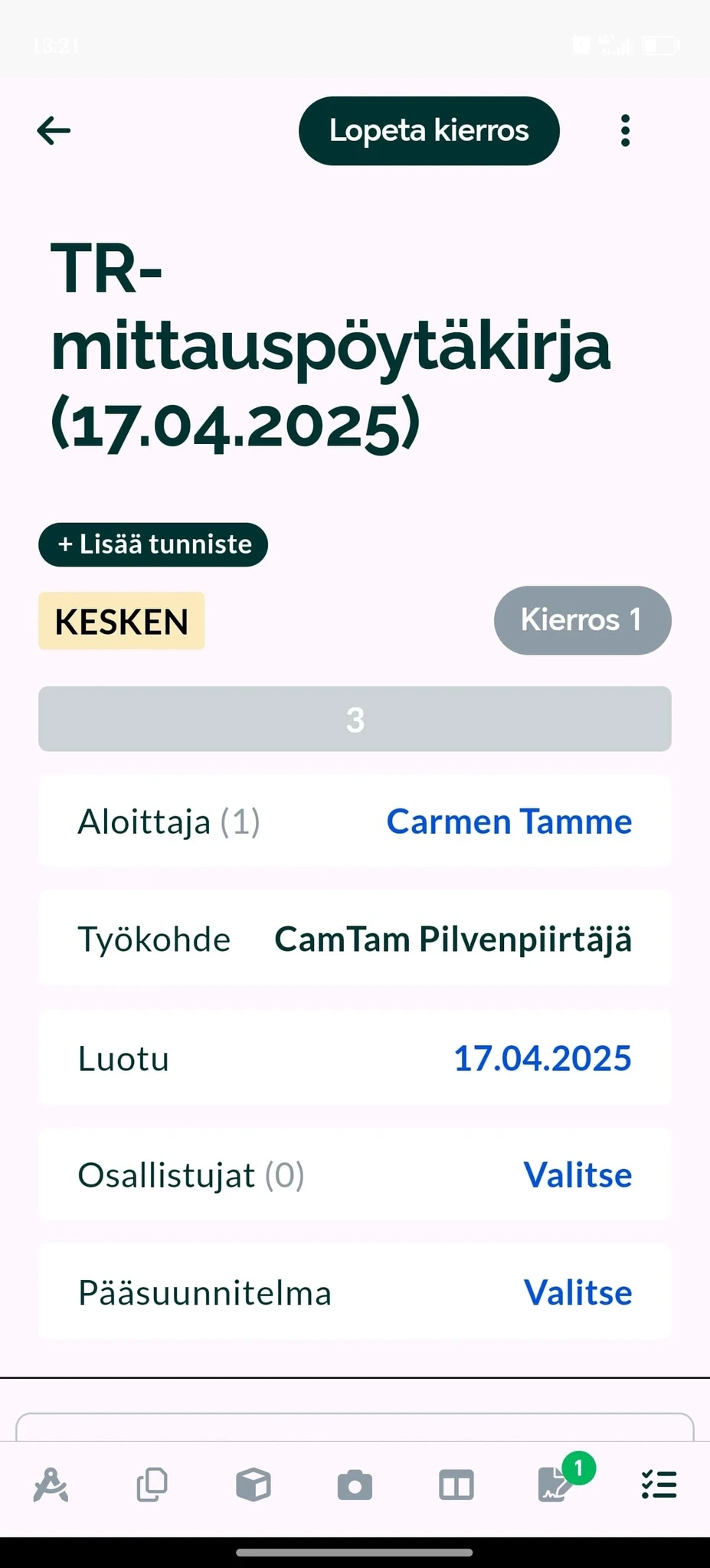Screen dimensions: 710x1568
Task: Open the camera tab
Action: [355, 1485]
